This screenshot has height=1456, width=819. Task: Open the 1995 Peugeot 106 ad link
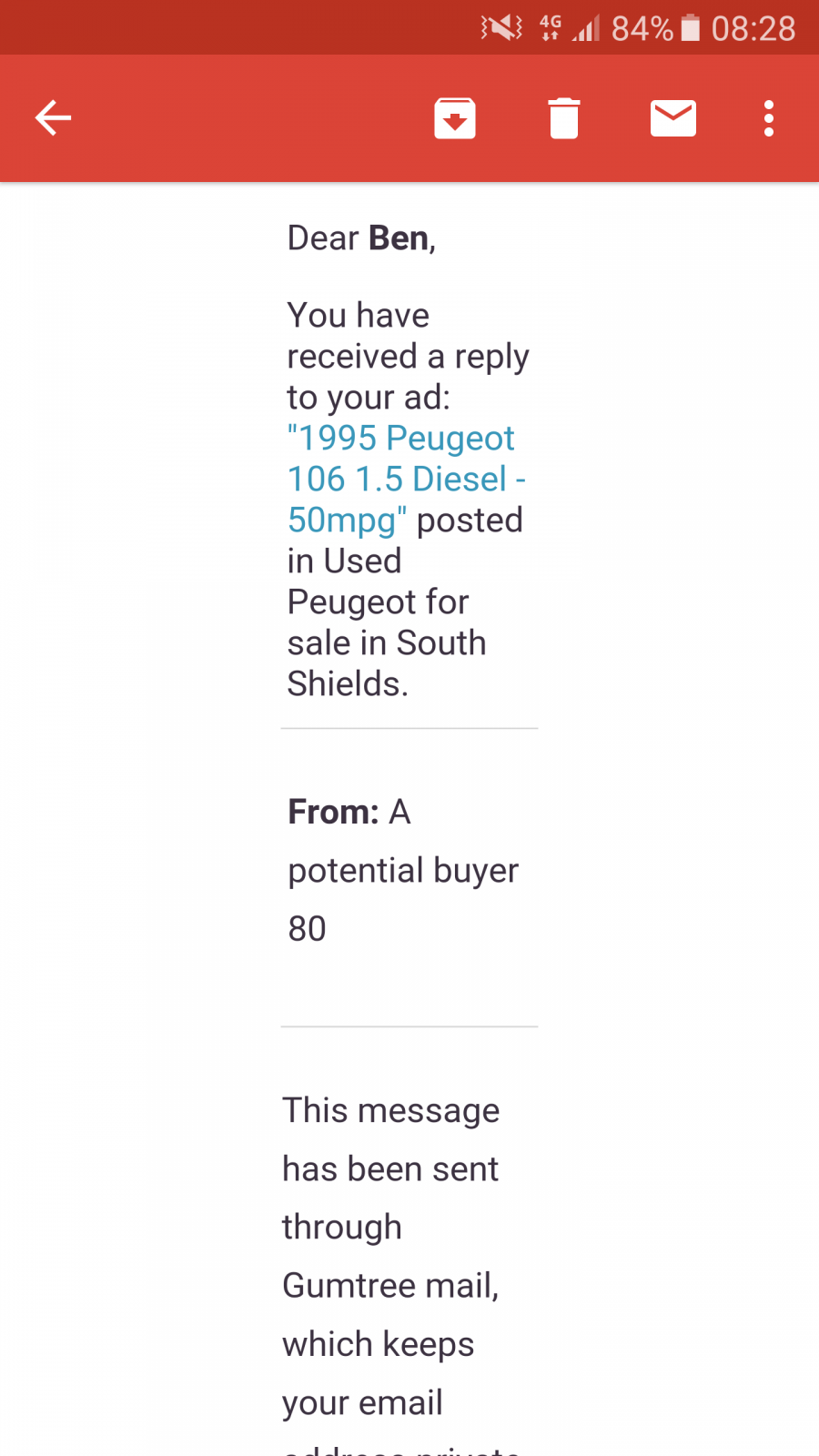(x=406, y=479)
